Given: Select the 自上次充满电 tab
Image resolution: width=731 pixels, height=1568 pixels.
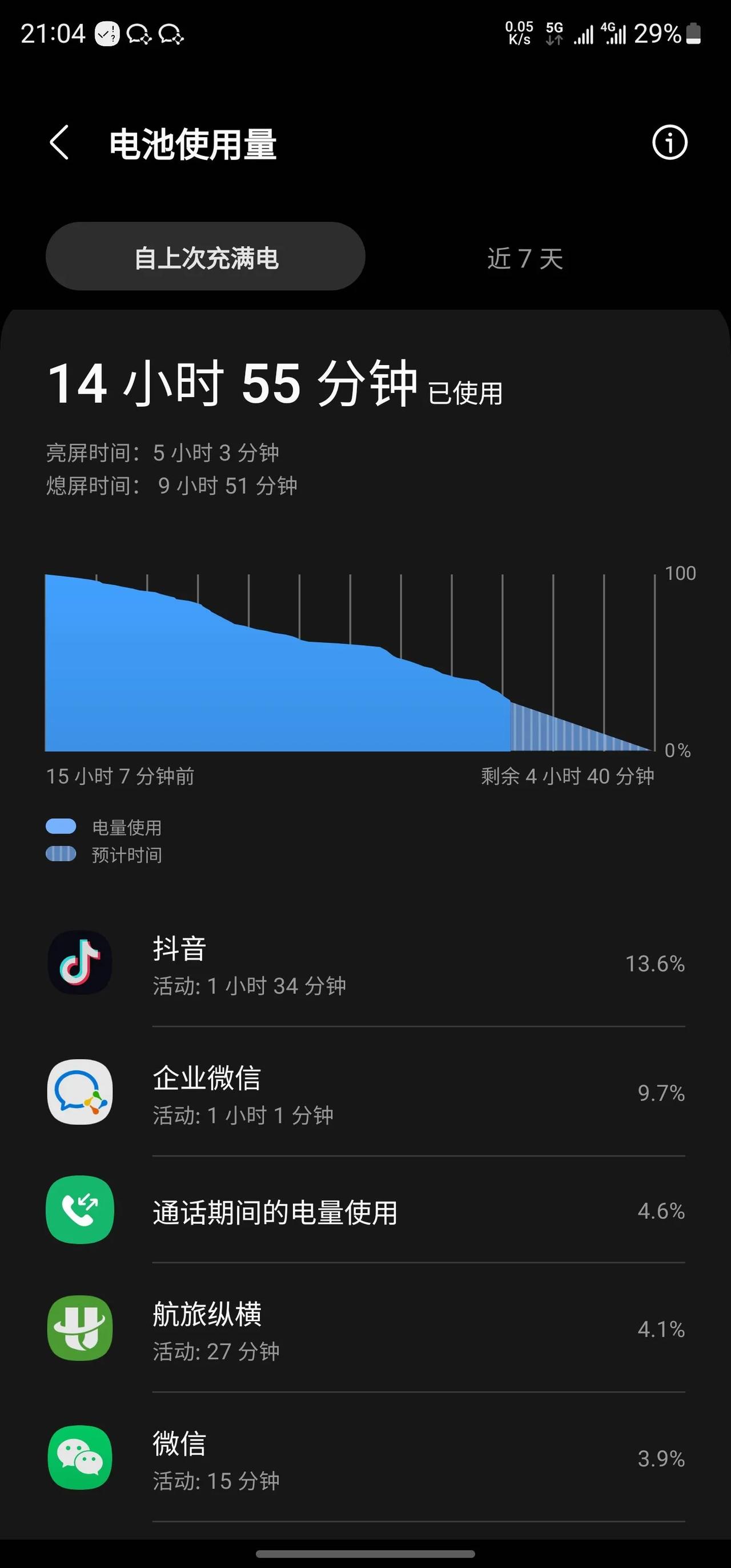Looking at the screenshot, I should [206, 257].
